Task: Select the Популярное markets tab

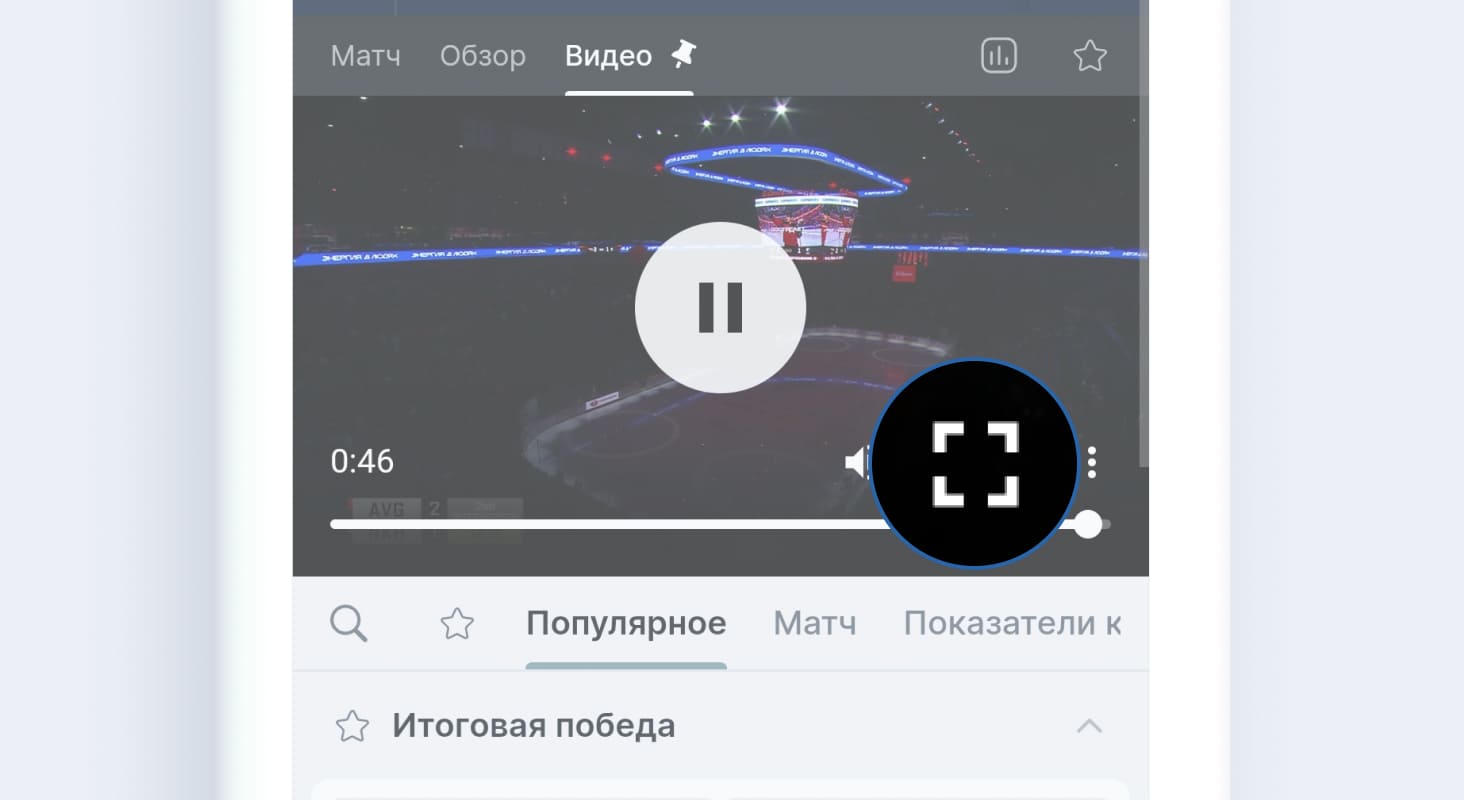Action: [626, 624]
